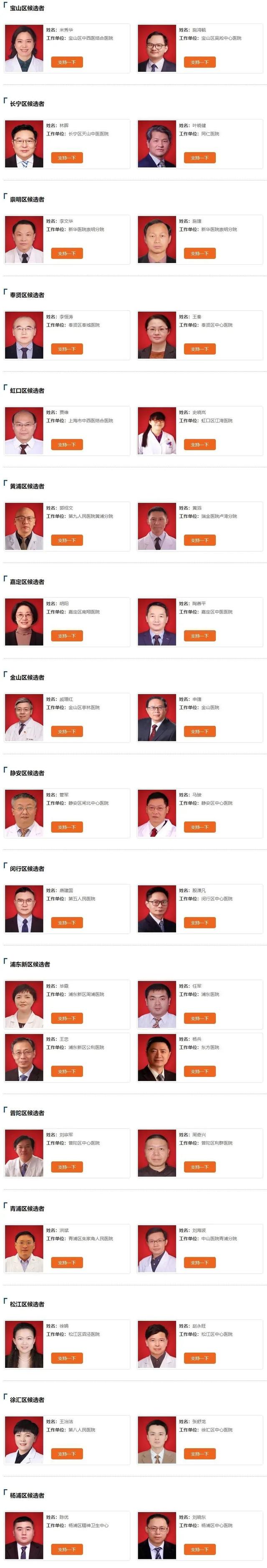Screen dimensions: 267x1568
Task: Support 刘晓东 from 杨浦区中心医院
Action: (199, 1548)
